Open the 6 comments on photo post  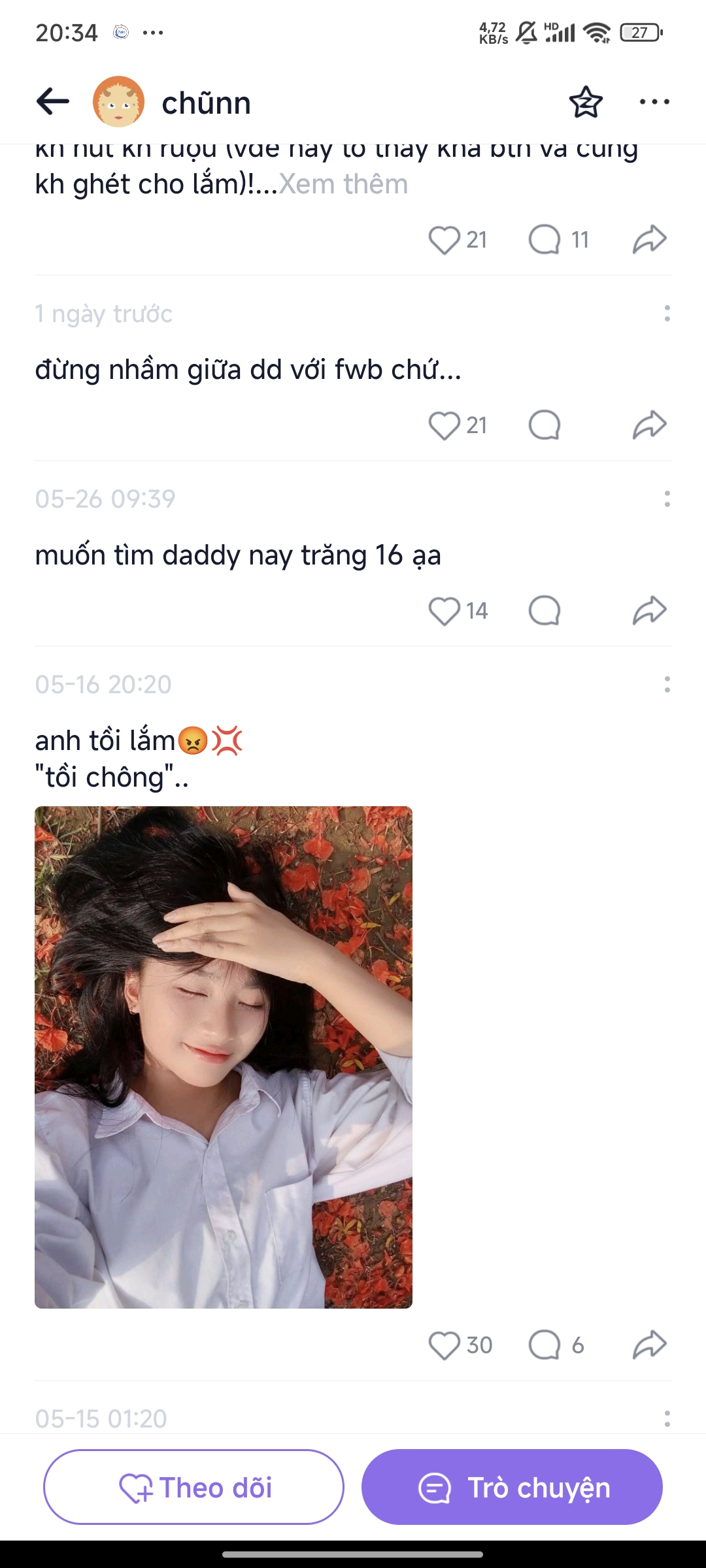[545, 1345]
